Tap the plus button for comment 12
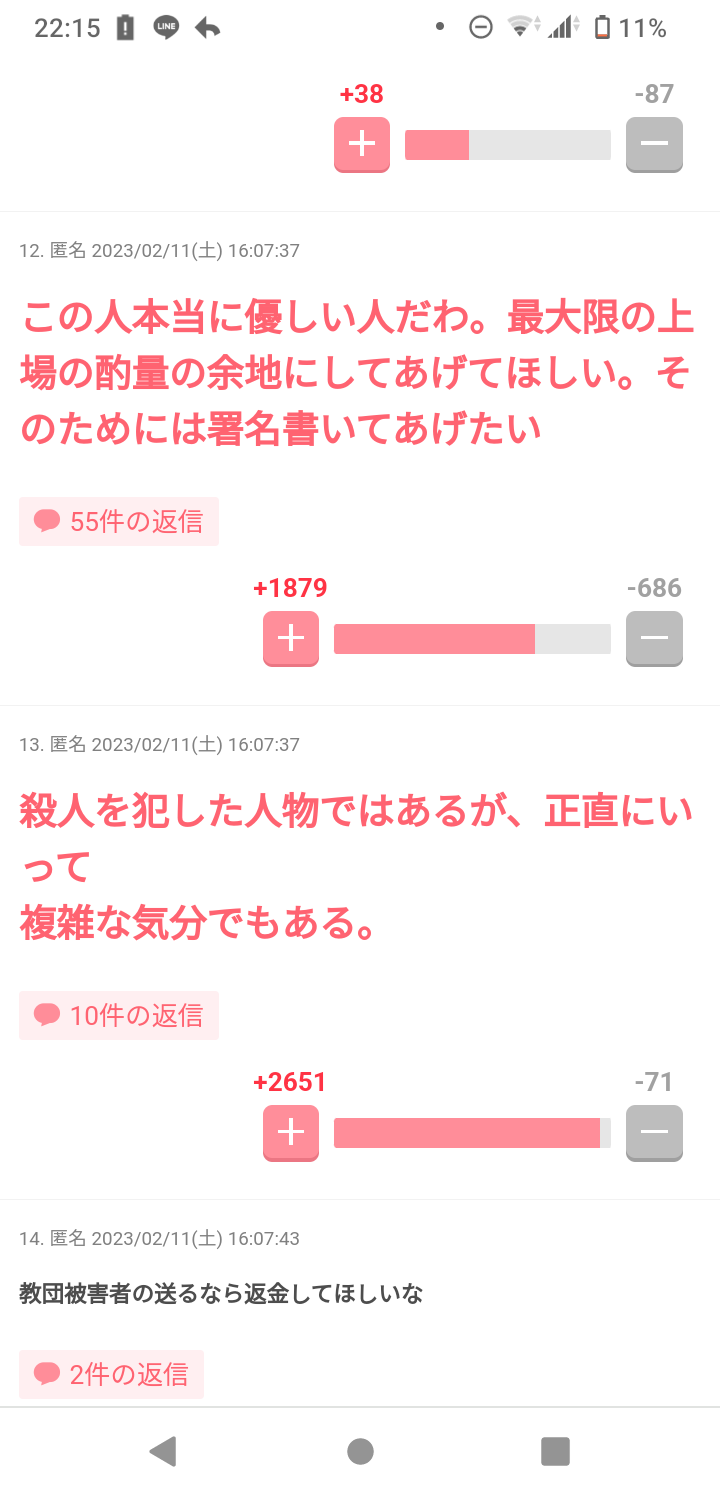 (x=290, y=639)
